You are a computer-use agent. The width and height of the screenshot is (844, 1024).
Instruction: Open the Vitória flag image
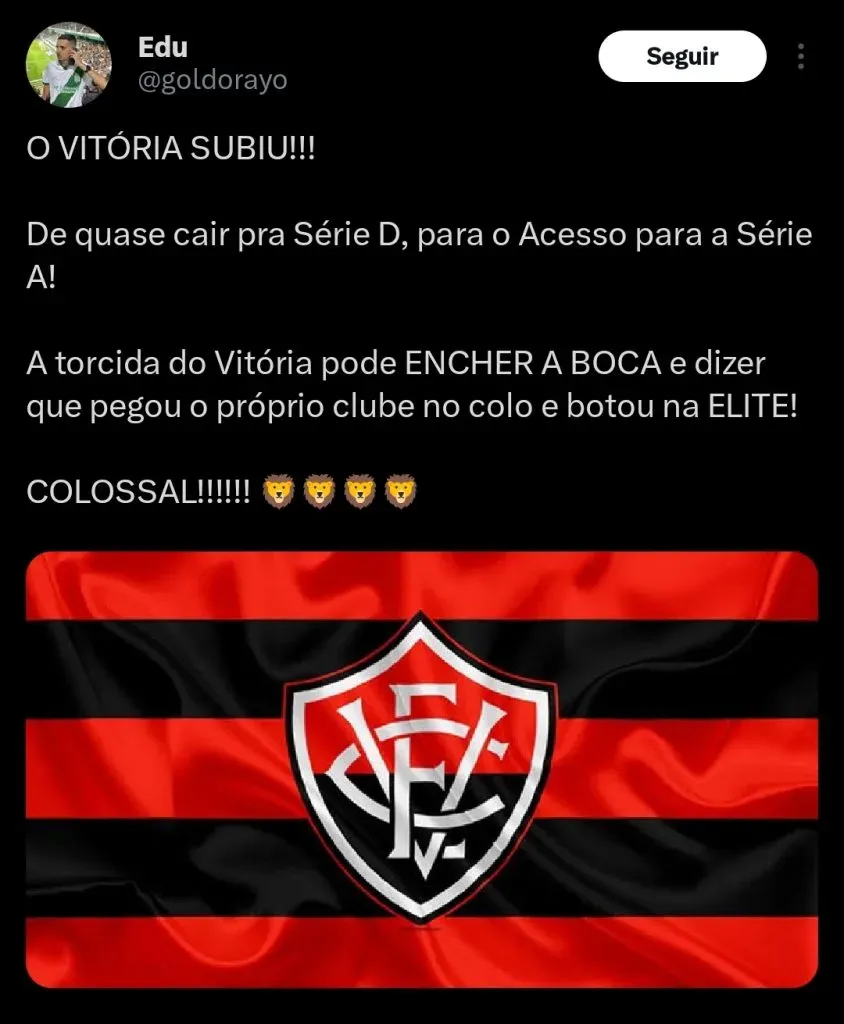(x=421, y=769)
